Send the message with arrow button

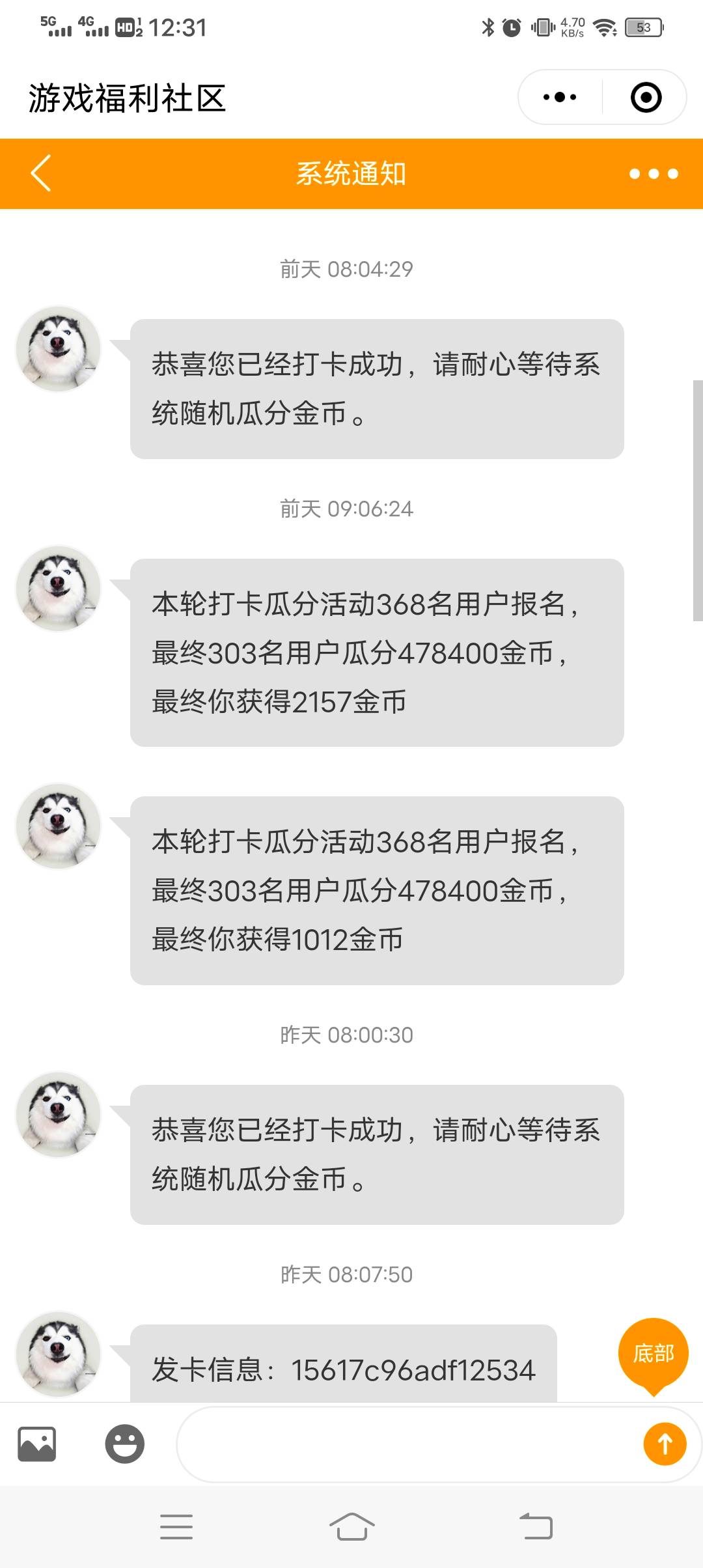pos(665,1444)
